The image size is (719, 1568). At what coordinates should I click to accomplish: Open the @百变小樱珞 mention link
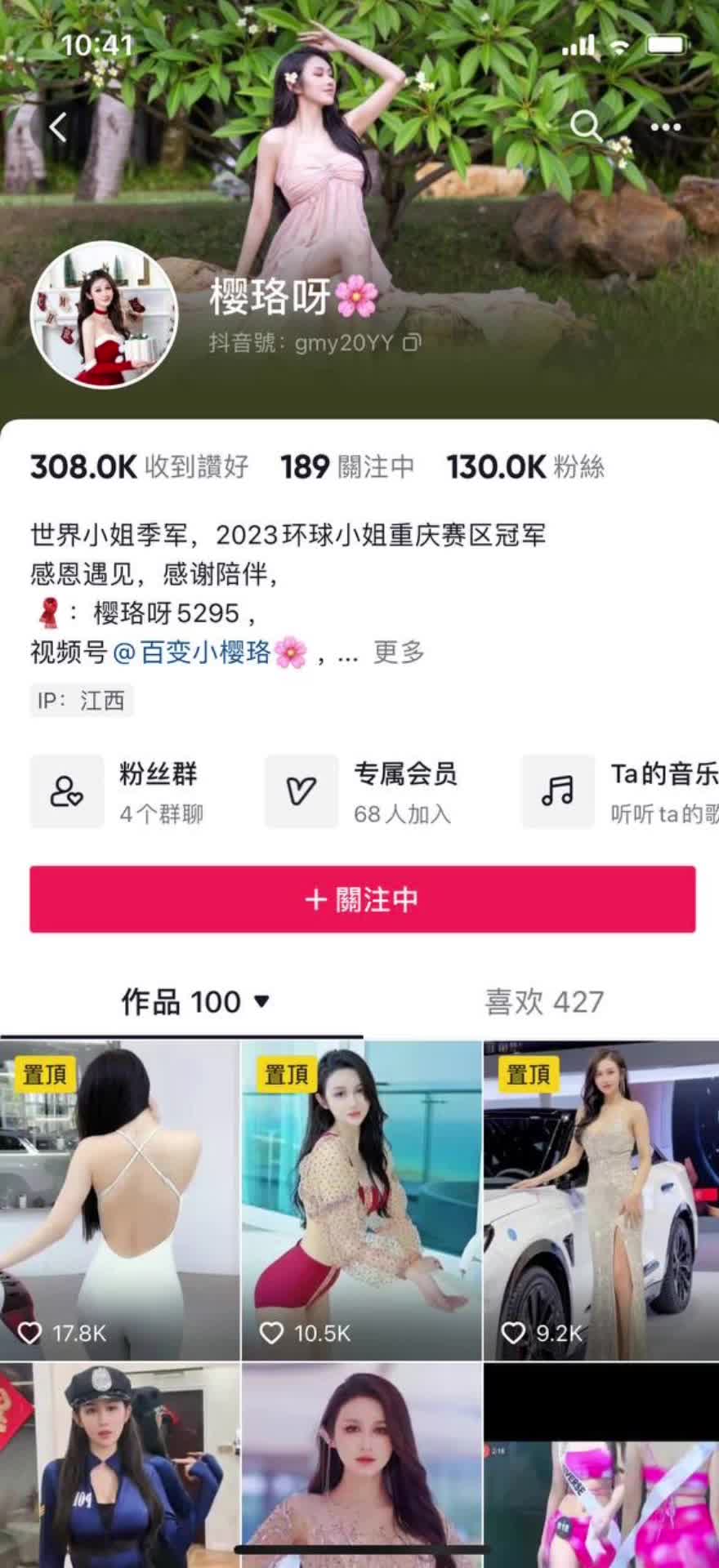coord(208,653)
